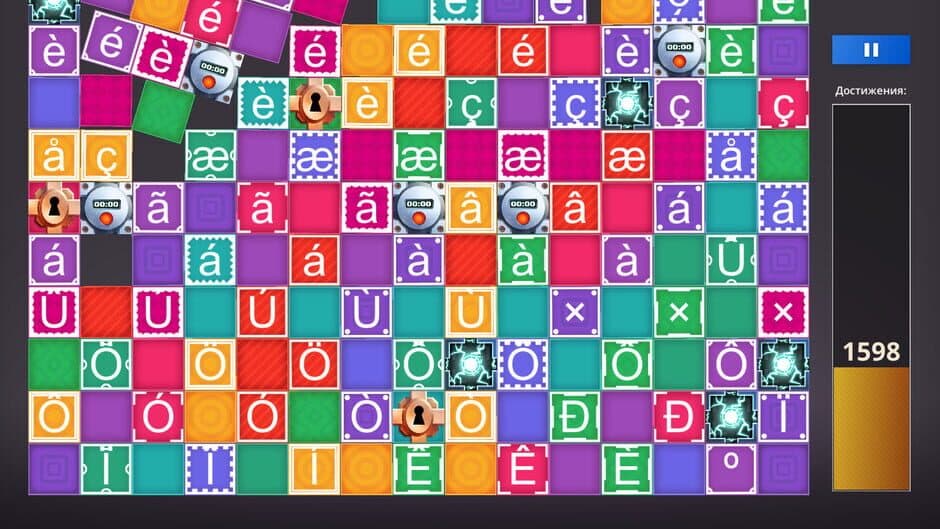The image size is (940, 529).
Task: Tap the keyhole lock beside orange Ò
Action: [418, 417]
